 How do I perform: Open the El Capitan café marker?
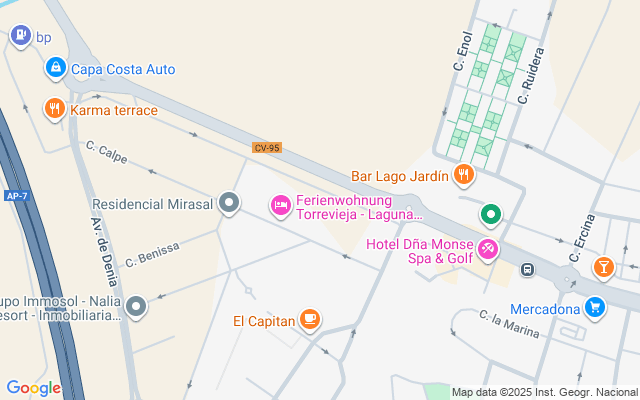(x=310, y=320)
